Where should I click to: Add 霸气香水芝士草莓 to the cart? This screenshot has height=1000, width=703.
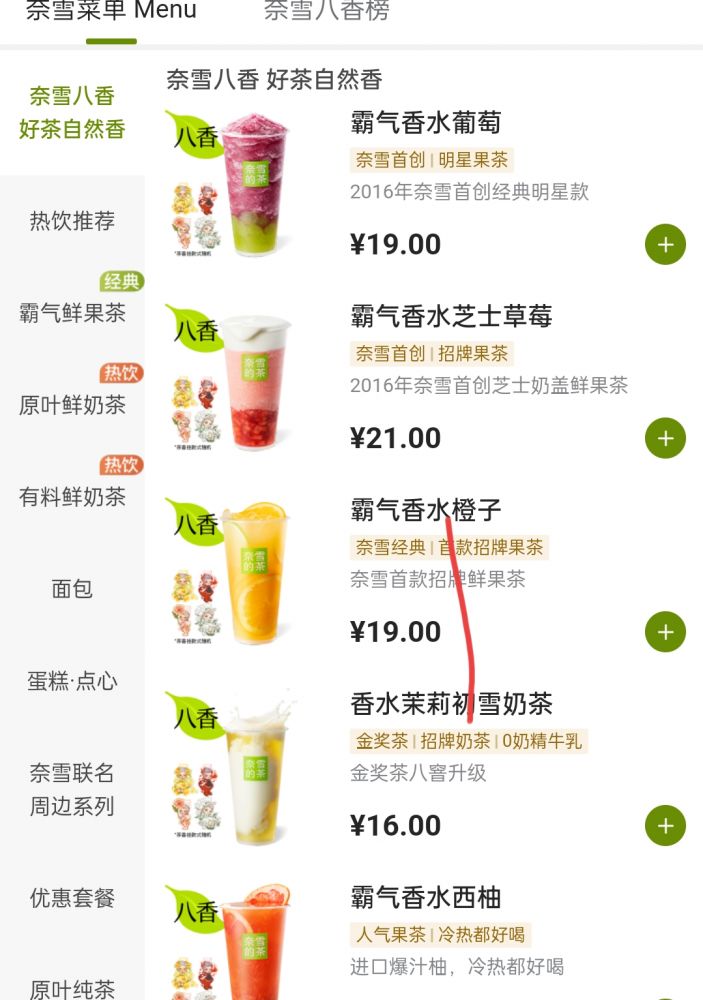tap(665, 438)
